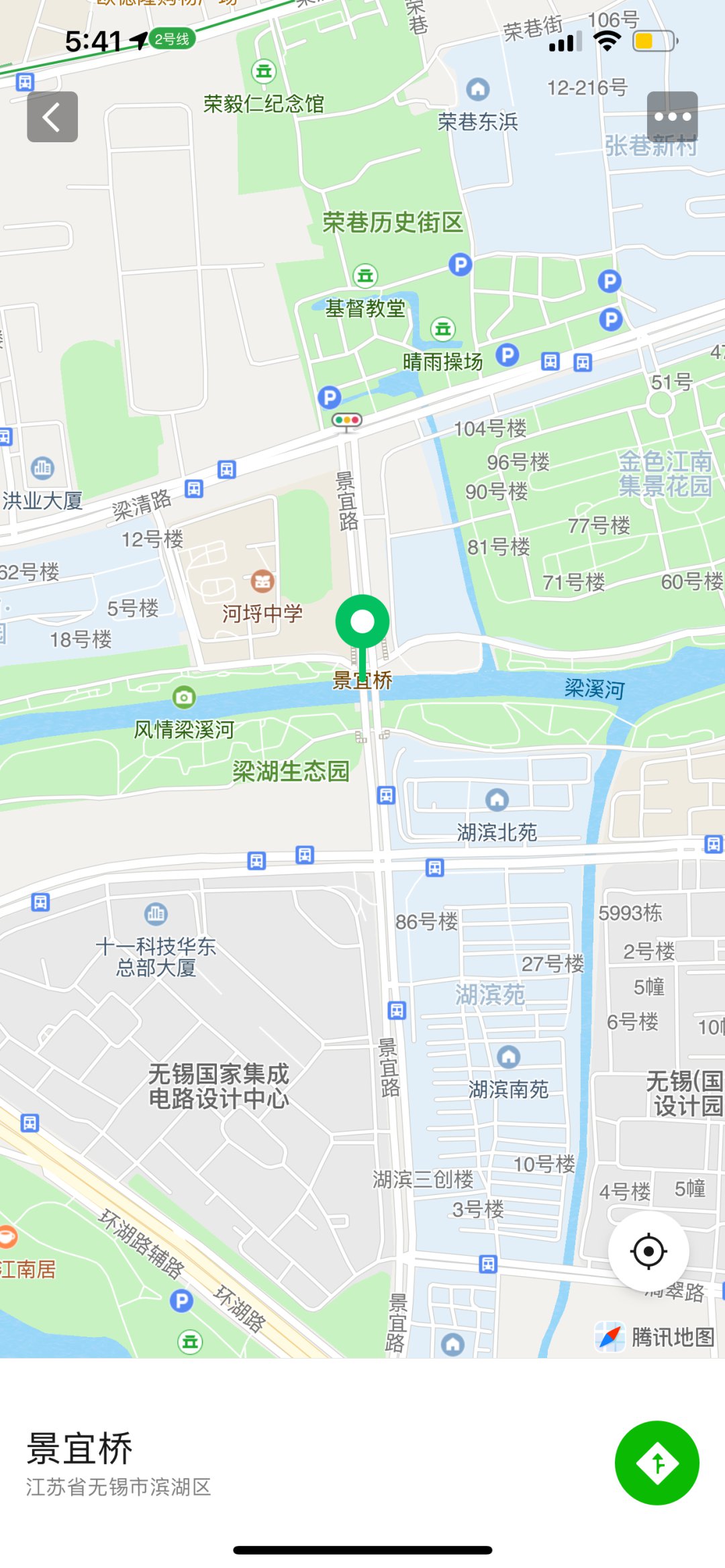
Task: Tap the green location pin at 景宜桥
Action: (362, 623)
